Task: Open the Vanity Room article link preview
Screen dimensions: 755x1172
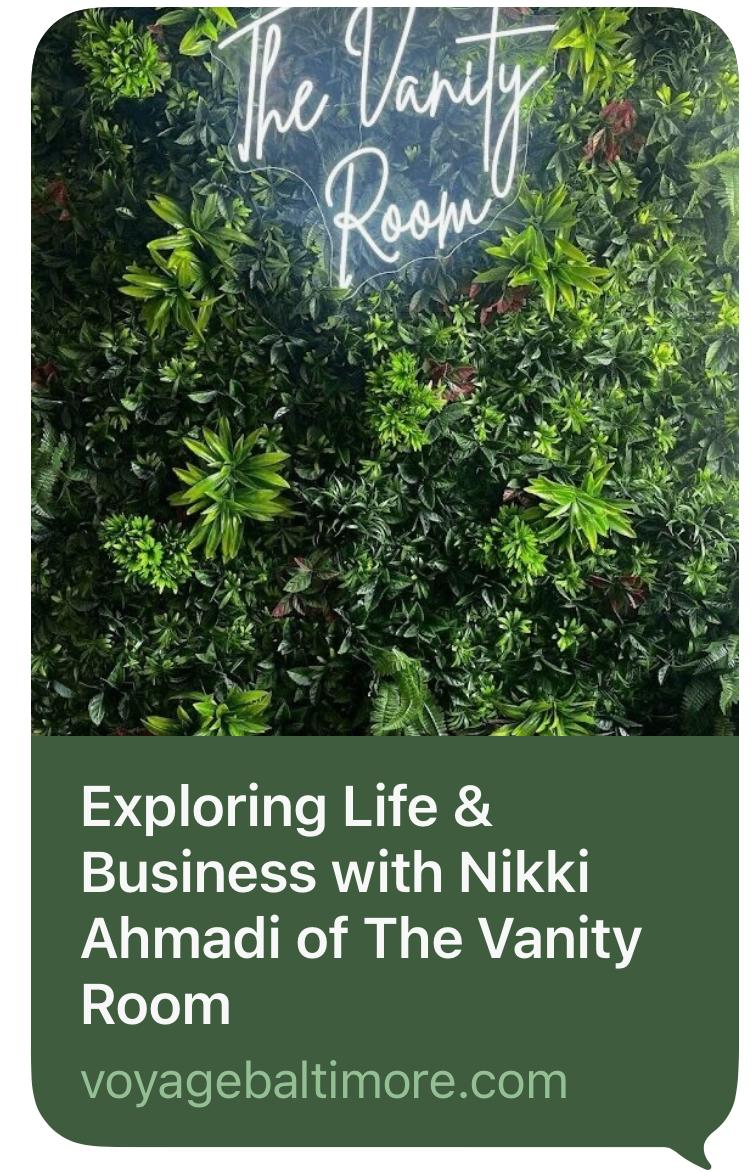Action: pyautogui.click(x=360, y=905)
